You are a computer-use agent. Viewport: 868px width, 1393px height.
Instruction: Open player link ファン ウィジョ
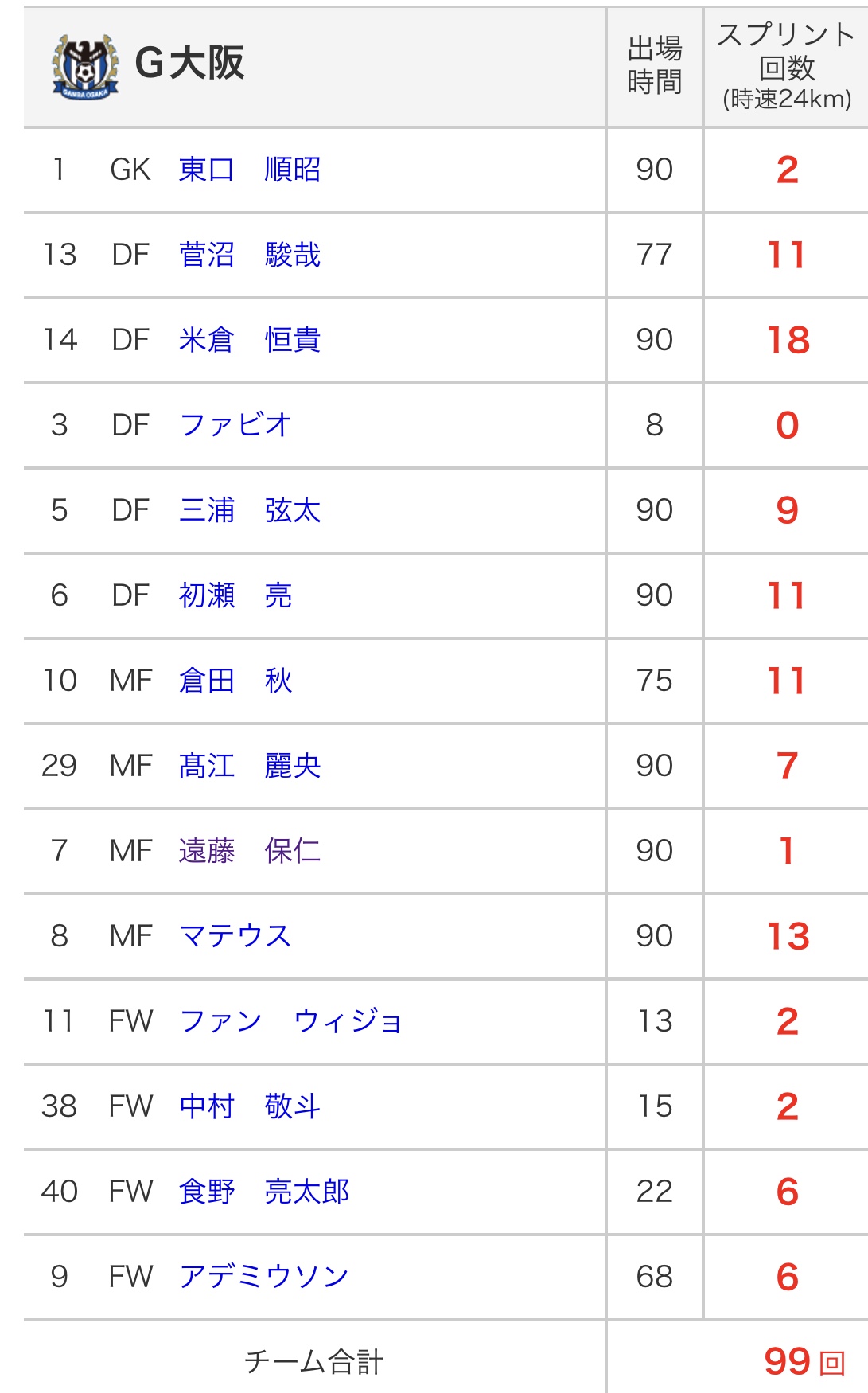pyautogui.click(x=290, y=1021)
